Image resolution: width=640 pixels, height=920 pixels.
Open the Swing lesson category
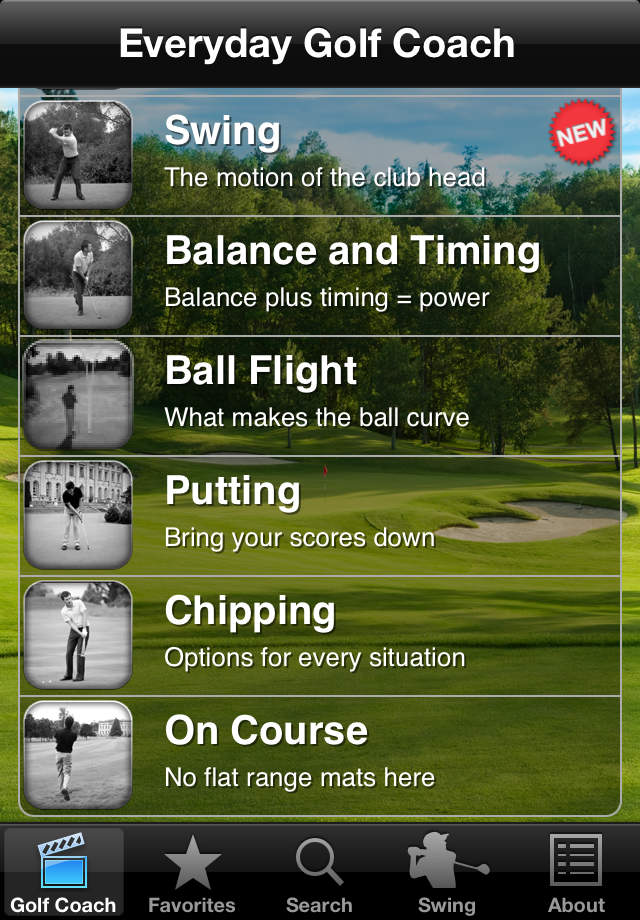(x=320, y=155)
